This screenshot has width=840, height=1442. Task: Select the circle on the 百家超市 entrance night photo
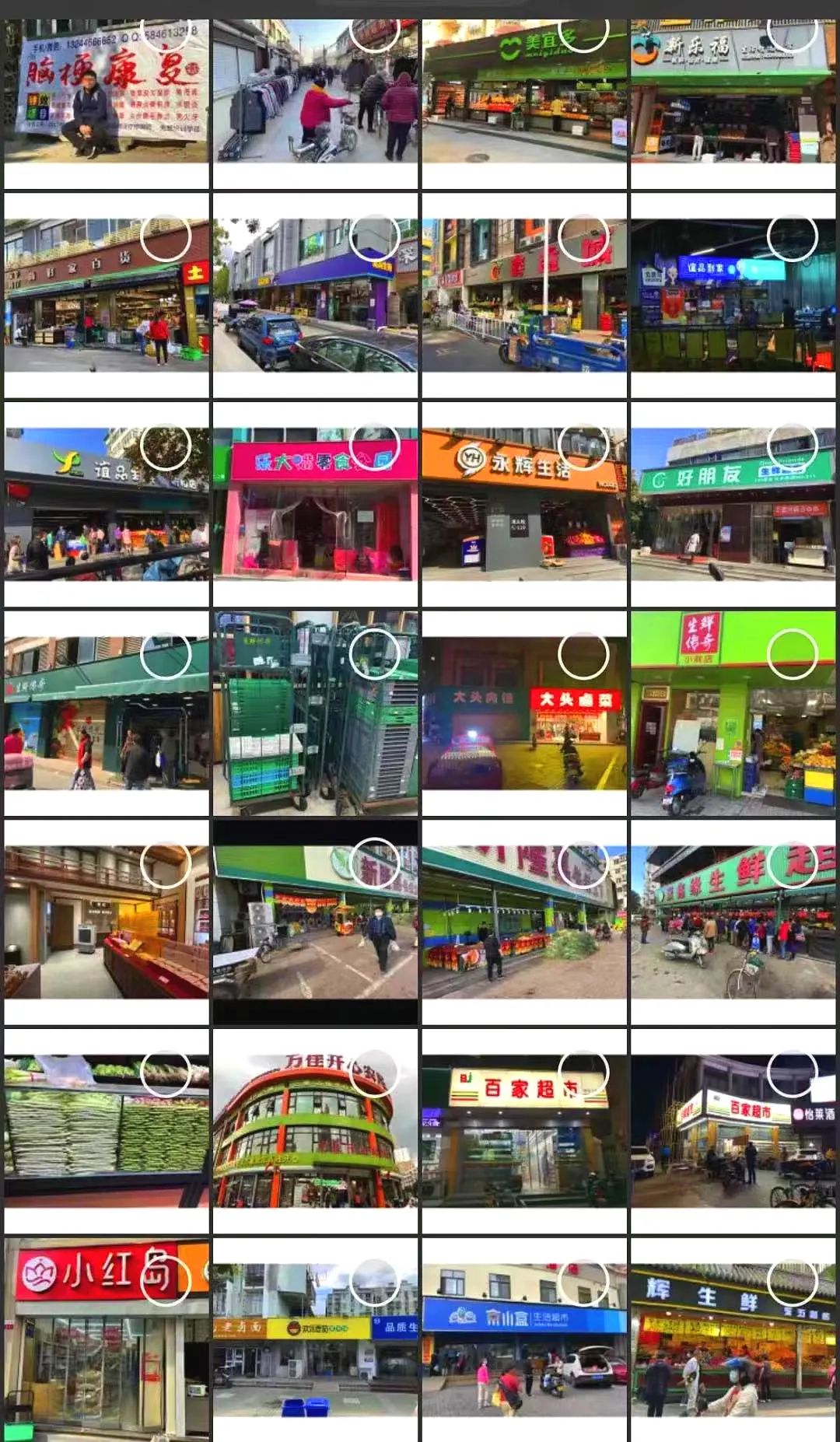pos(583,1073)
